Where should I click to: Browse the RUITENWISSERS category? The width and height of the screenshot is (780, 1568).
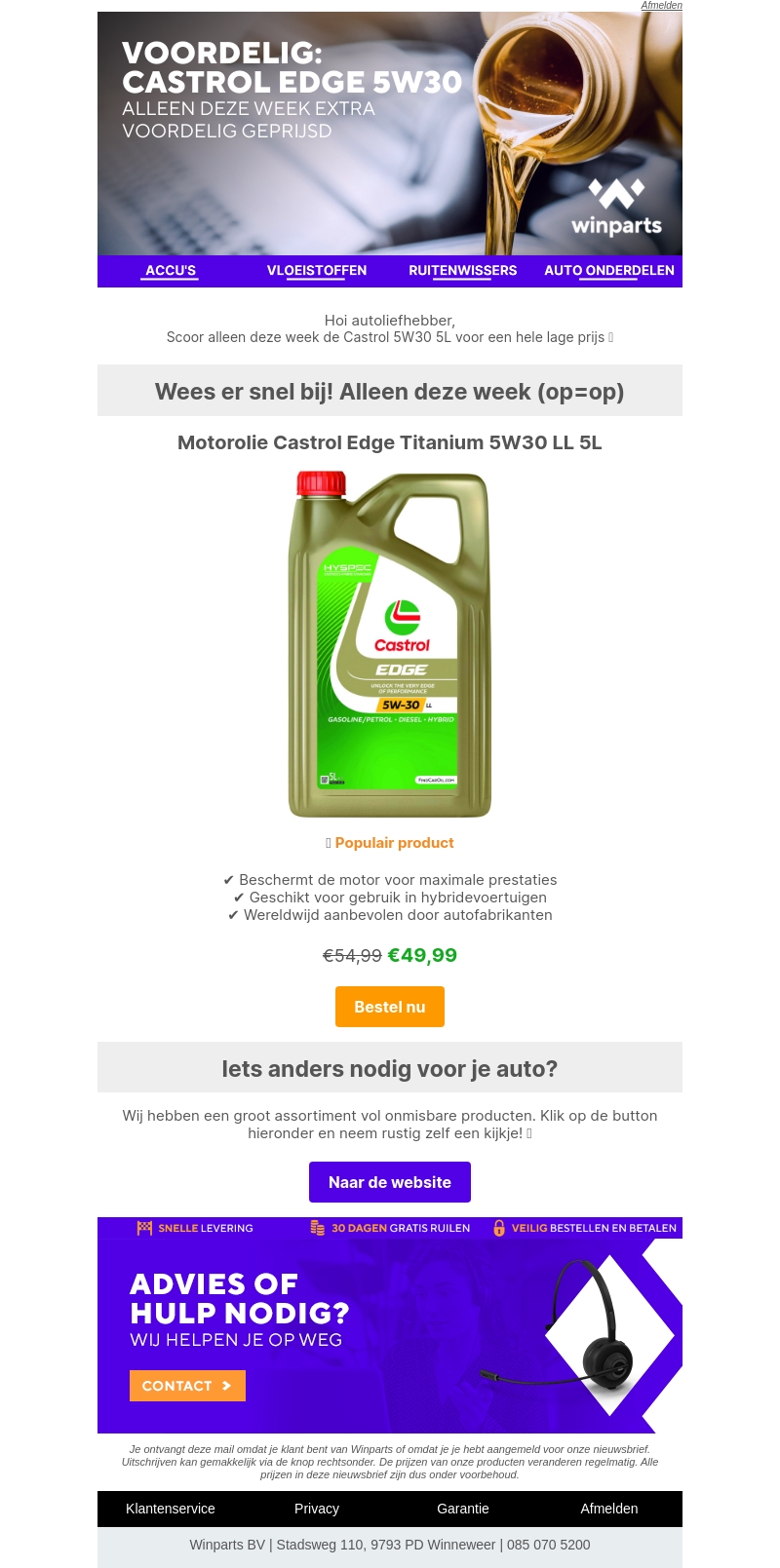[463, 271]
